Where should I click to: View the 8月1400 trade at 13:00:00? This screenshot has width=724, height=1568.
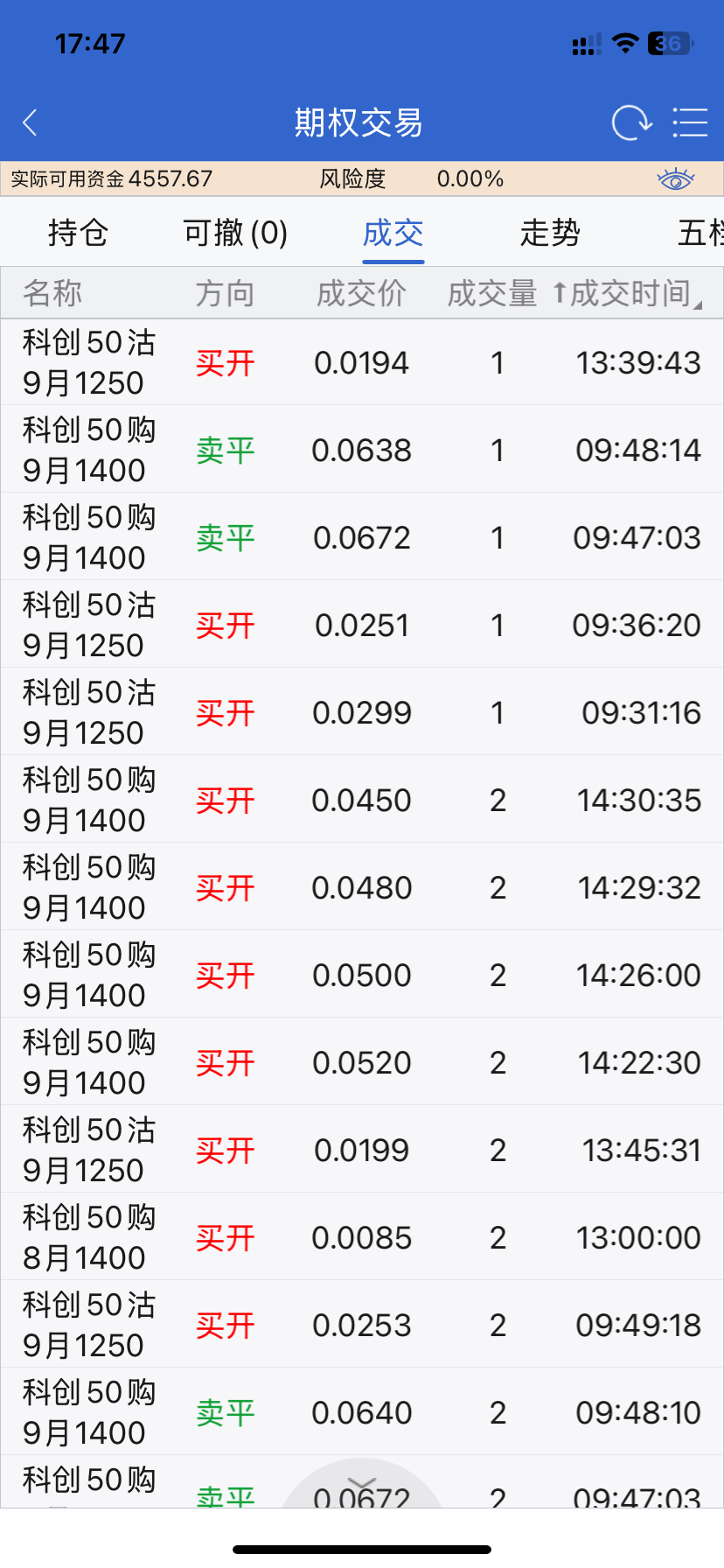(362, 1237)
